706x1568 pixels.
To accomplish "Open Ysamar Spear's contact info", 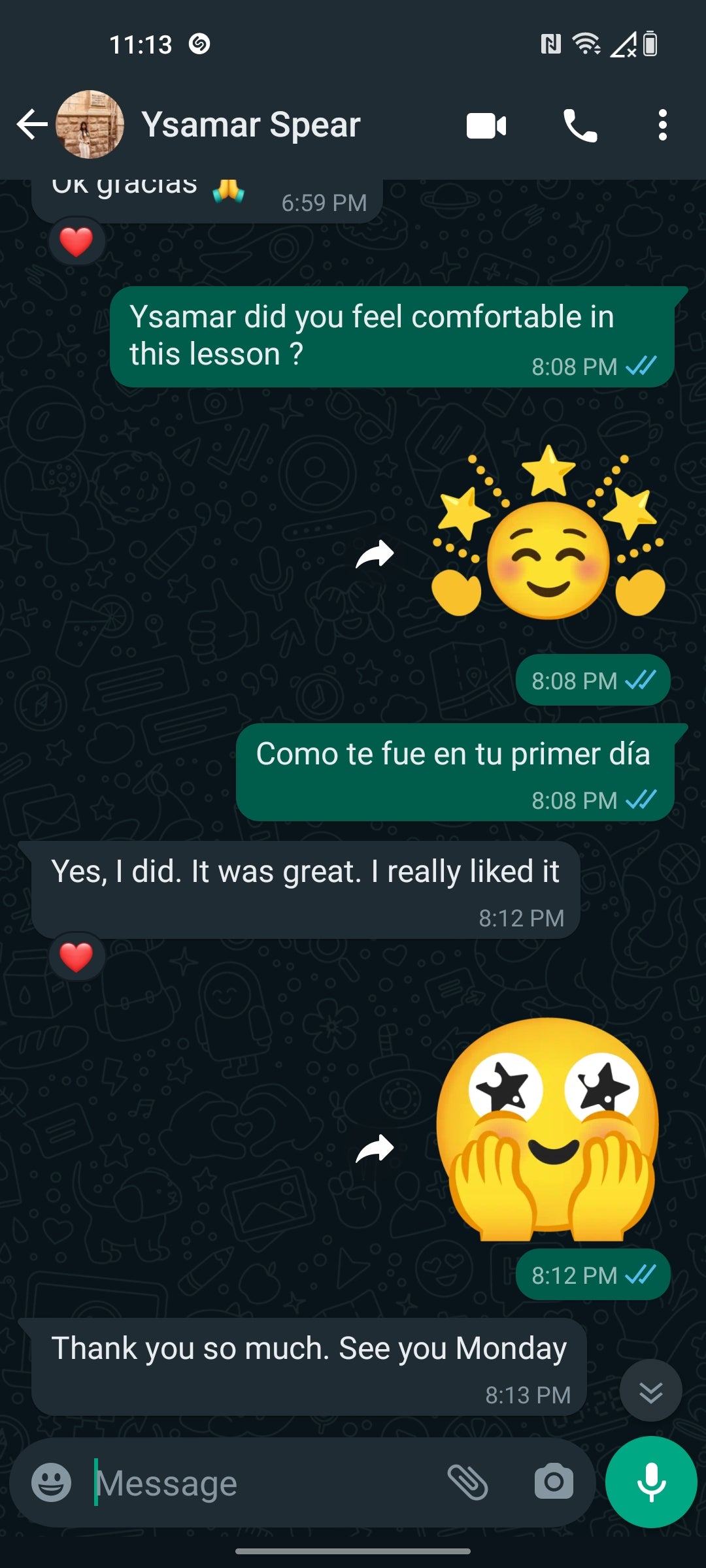I will click(251, 125).
